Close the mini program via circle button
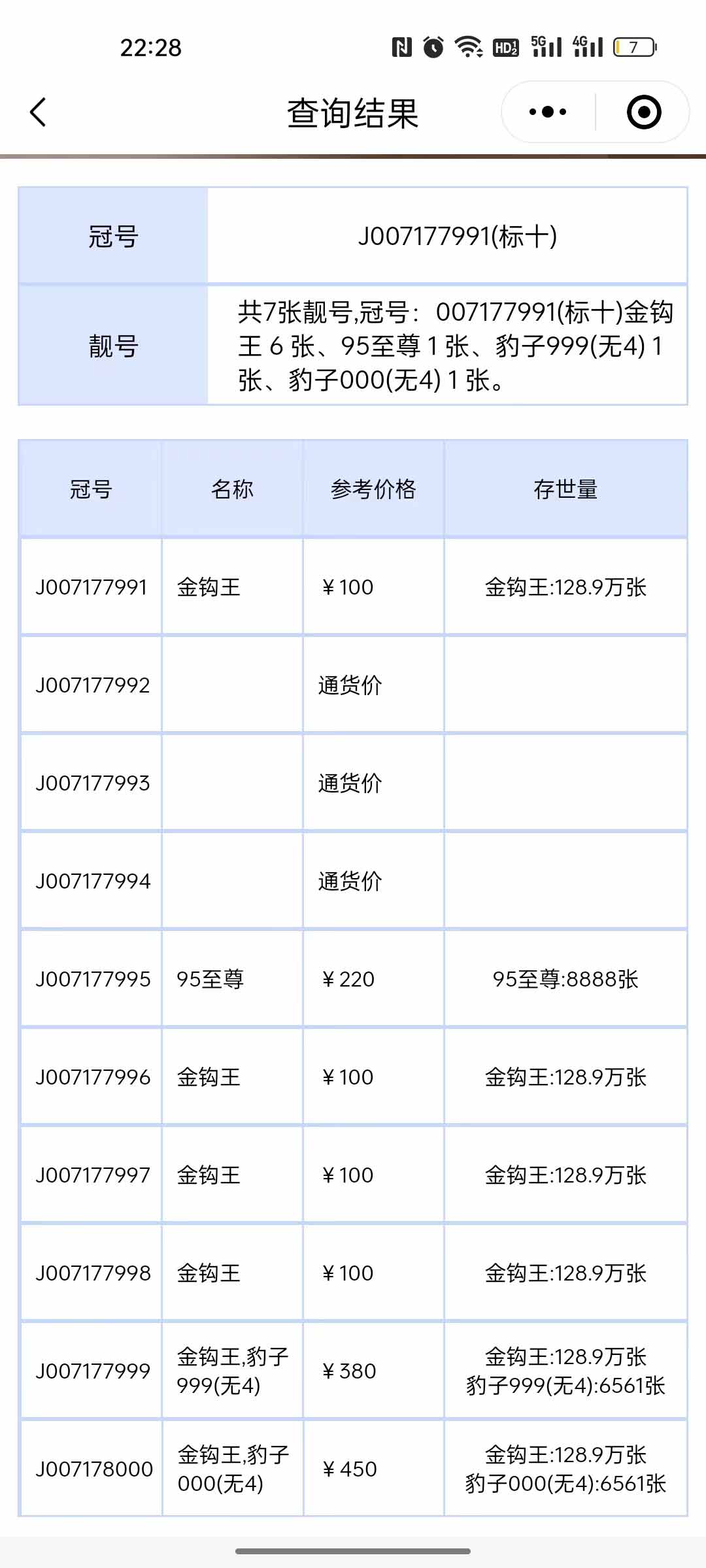Viewport: 706px width, 1568px height. (x=643, y=112)
